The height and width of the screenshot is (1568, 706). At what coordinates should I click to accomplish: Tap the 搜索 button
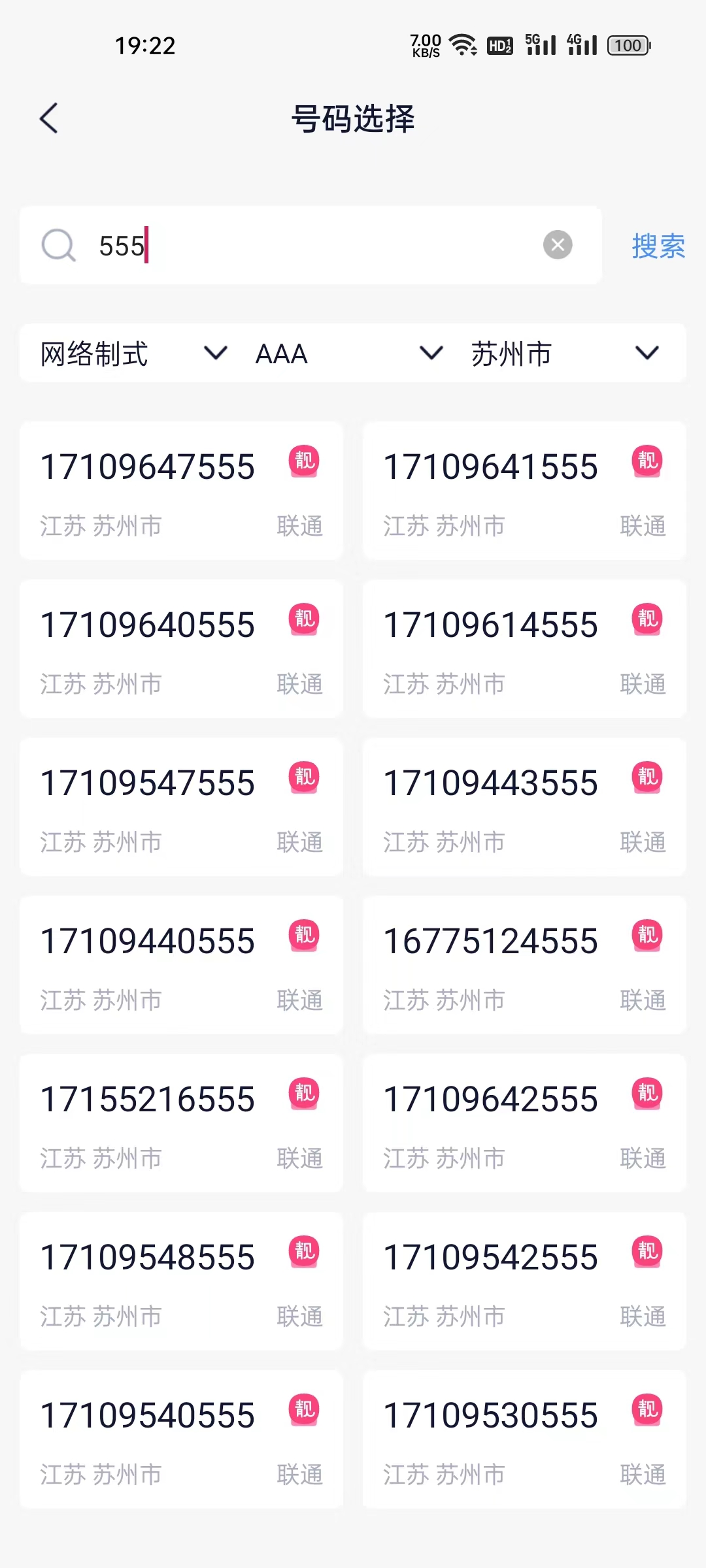point(658,246)
